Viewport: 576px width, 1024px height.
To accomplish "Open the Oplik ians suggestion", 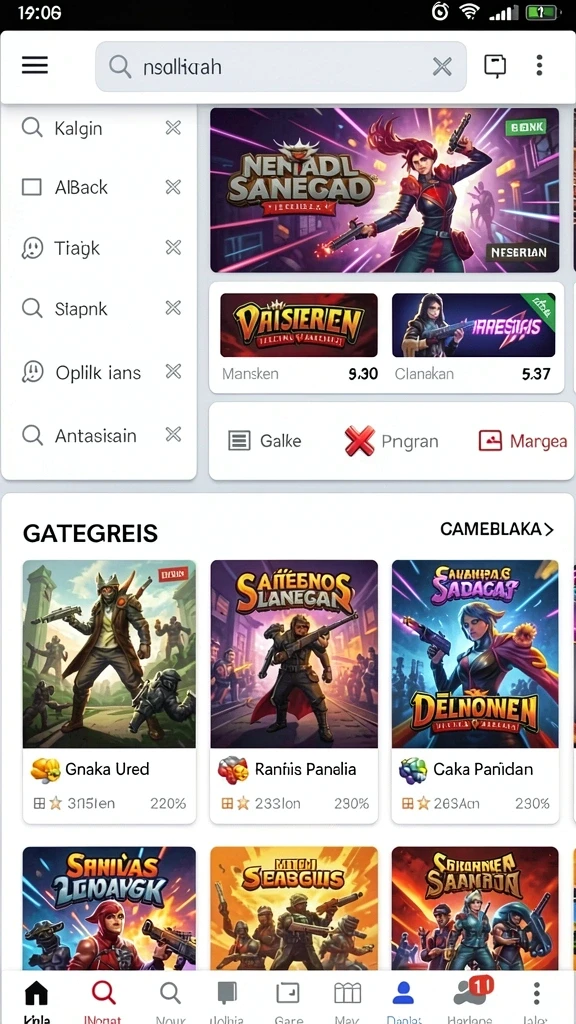I will coord(99,372).
